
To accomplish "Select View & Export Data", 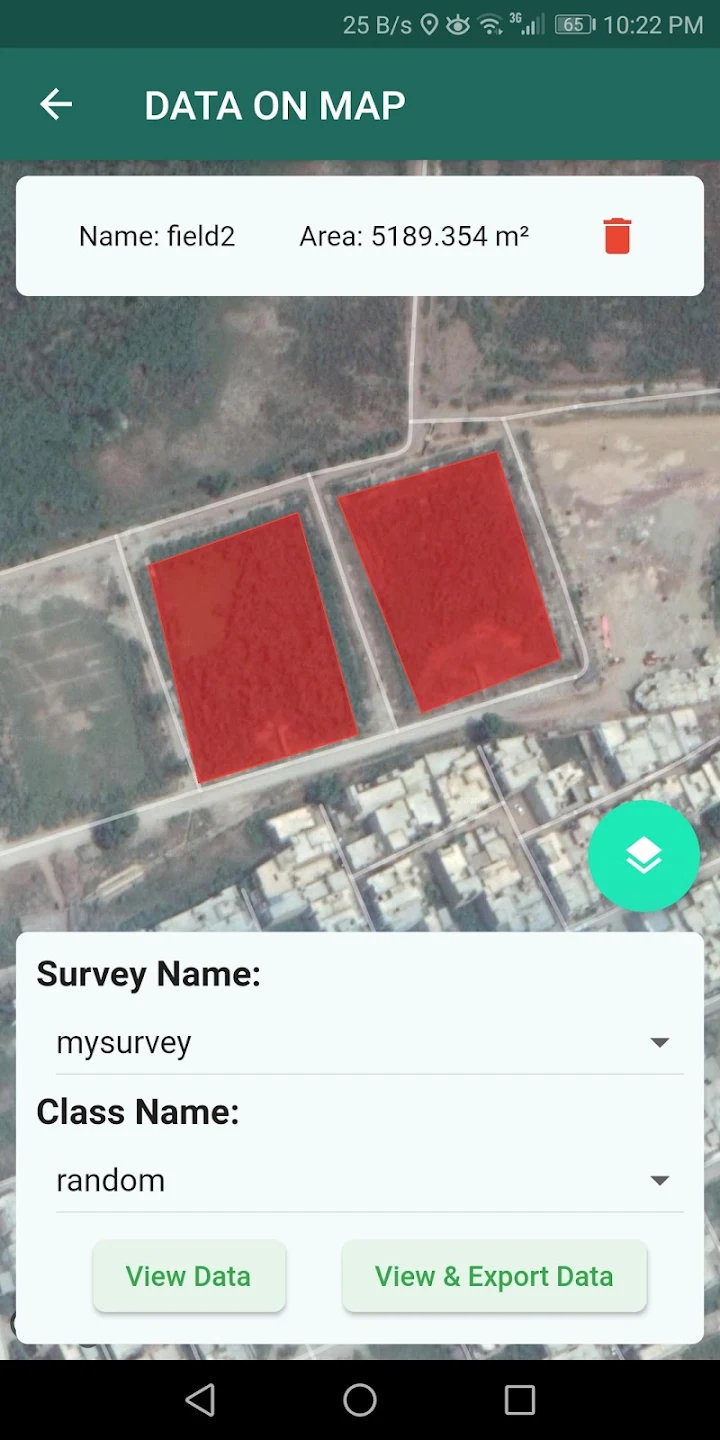I will point(494,1276).
